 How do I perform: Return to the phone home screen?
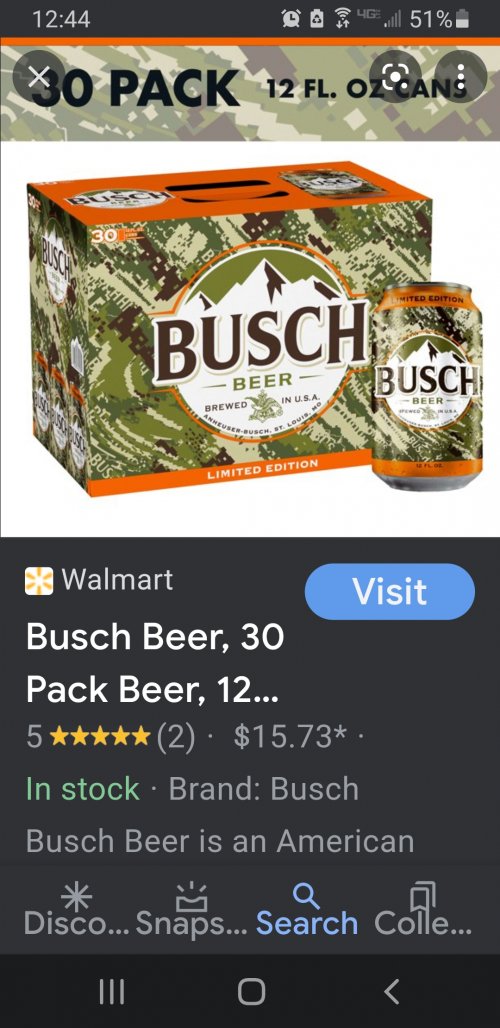point(251,991)
